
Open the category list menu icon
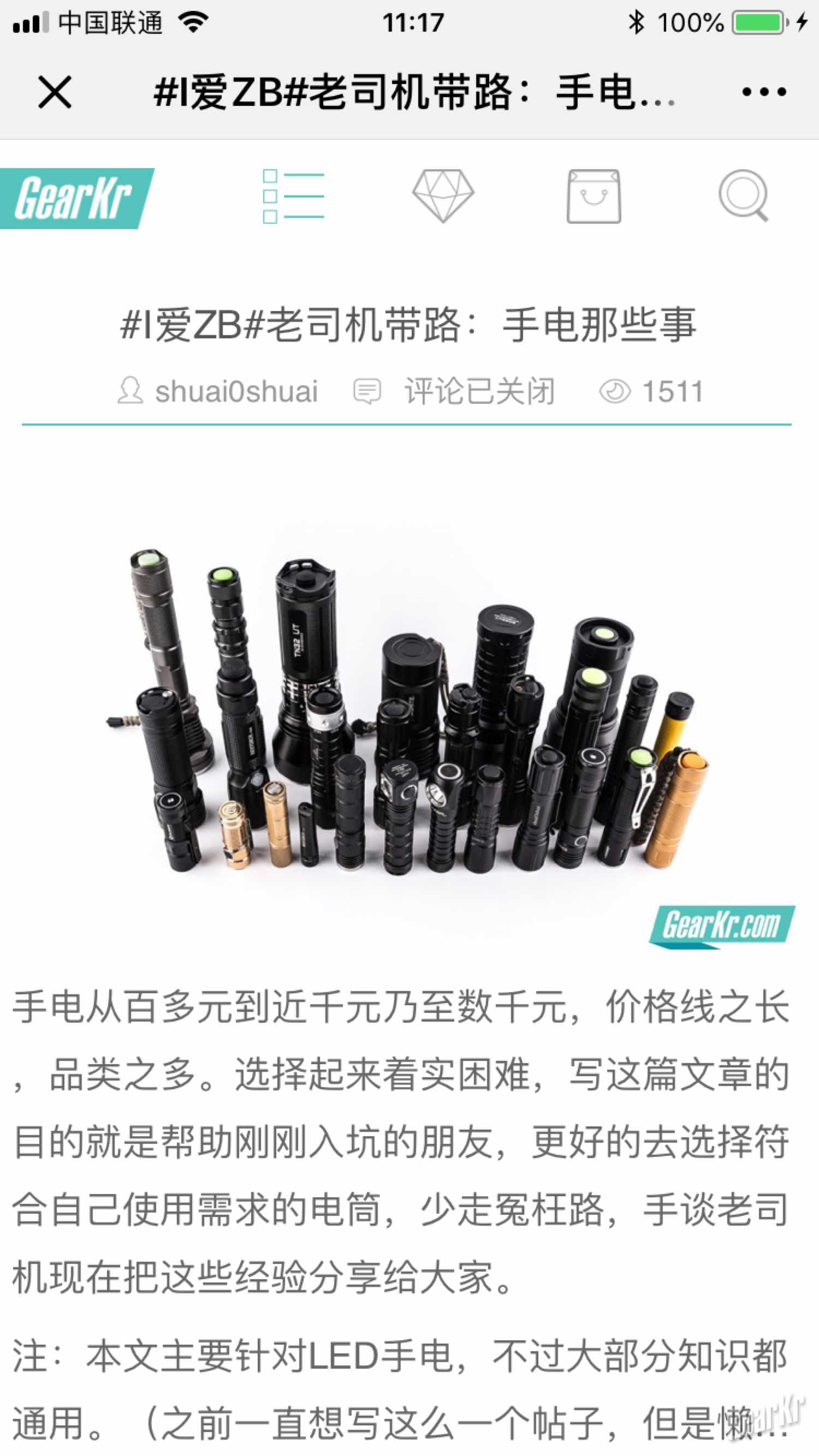click(294, 196)
